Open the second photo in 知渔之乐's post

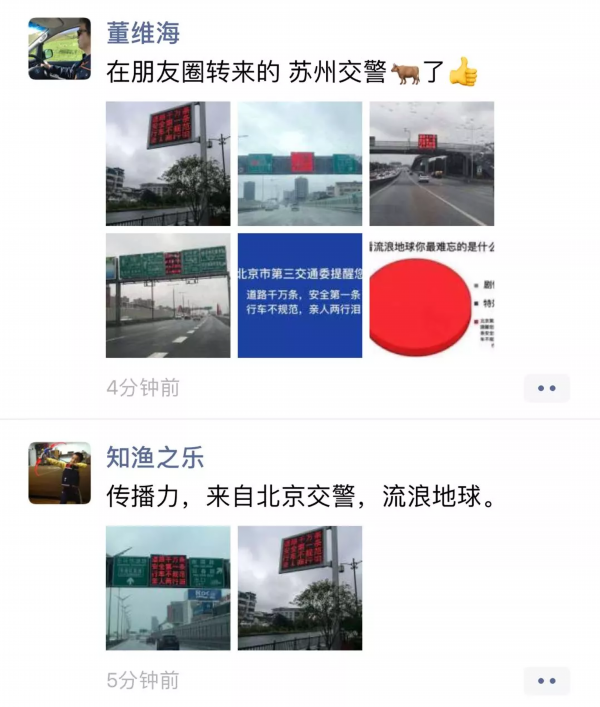pos(299,588)
